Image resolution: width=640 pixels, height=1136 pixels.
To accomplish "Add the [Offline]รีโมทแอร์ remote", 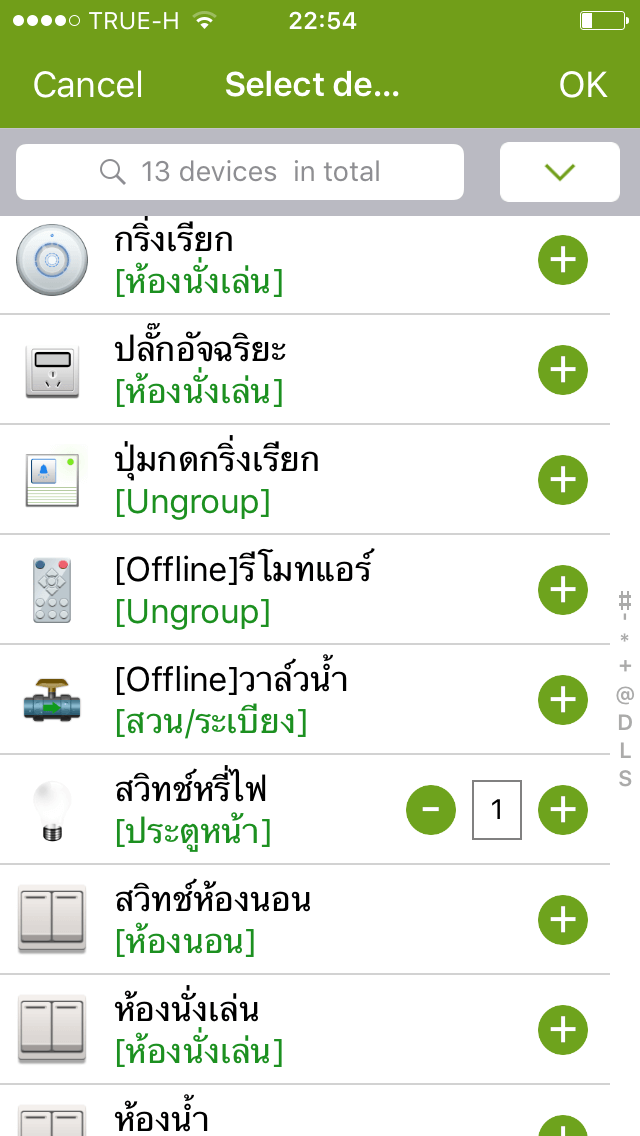I will point(562,590).
